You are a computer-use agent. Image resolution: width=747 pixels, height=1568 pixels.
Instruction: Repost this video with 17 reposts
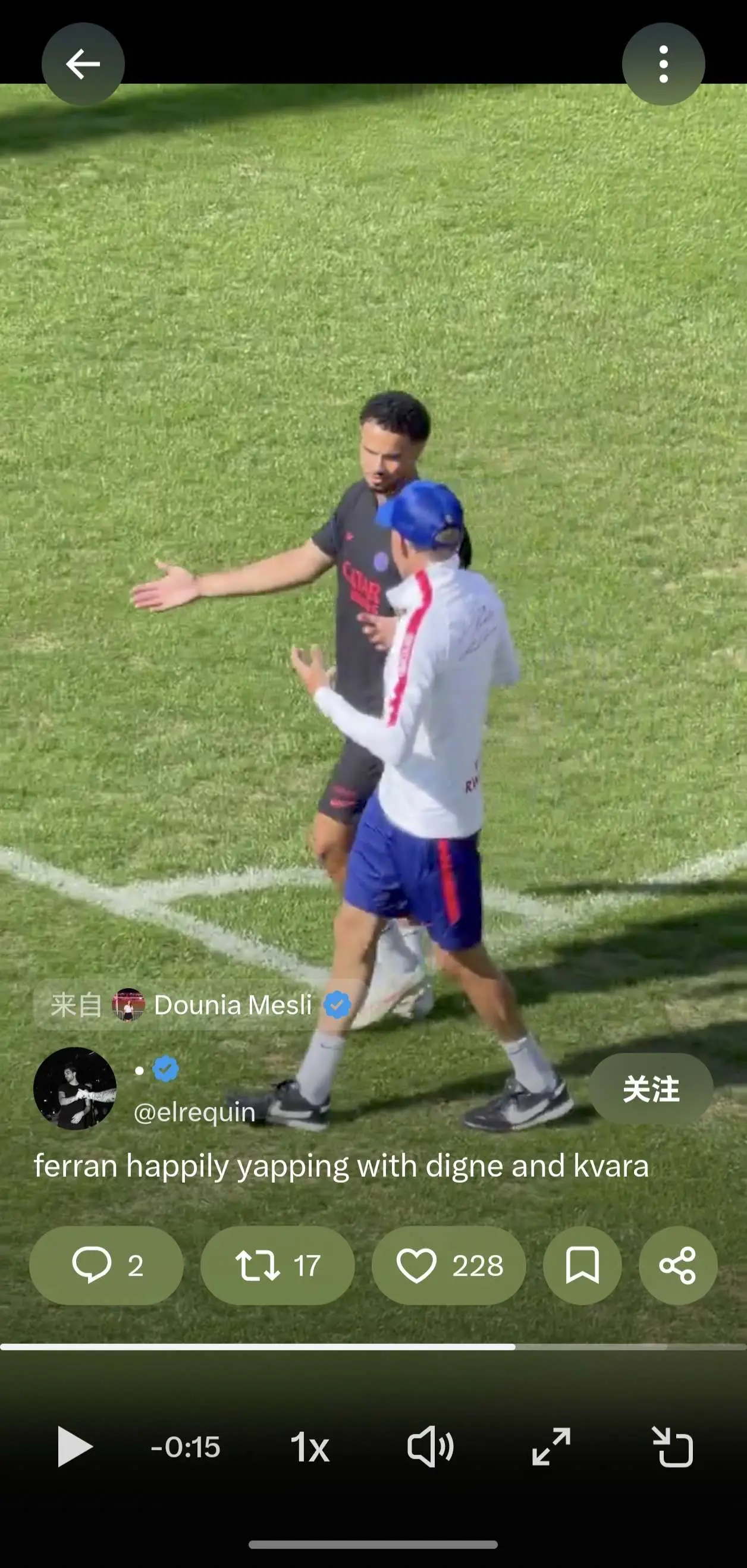(x=278, y=1265)
